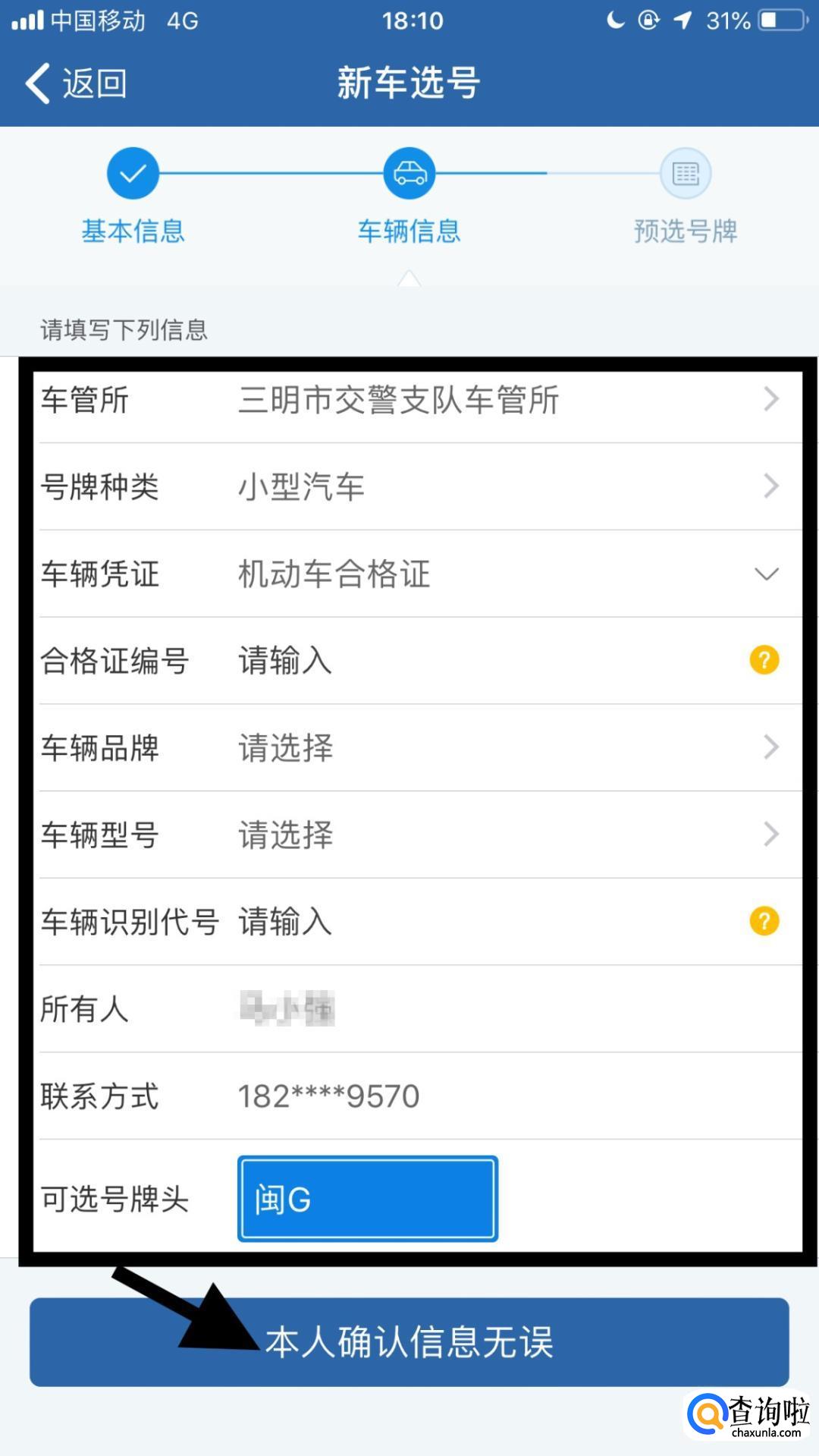Change the 号牌种类 from 小型汽车
Viewport: 819px width, 1456px height.
417,486
